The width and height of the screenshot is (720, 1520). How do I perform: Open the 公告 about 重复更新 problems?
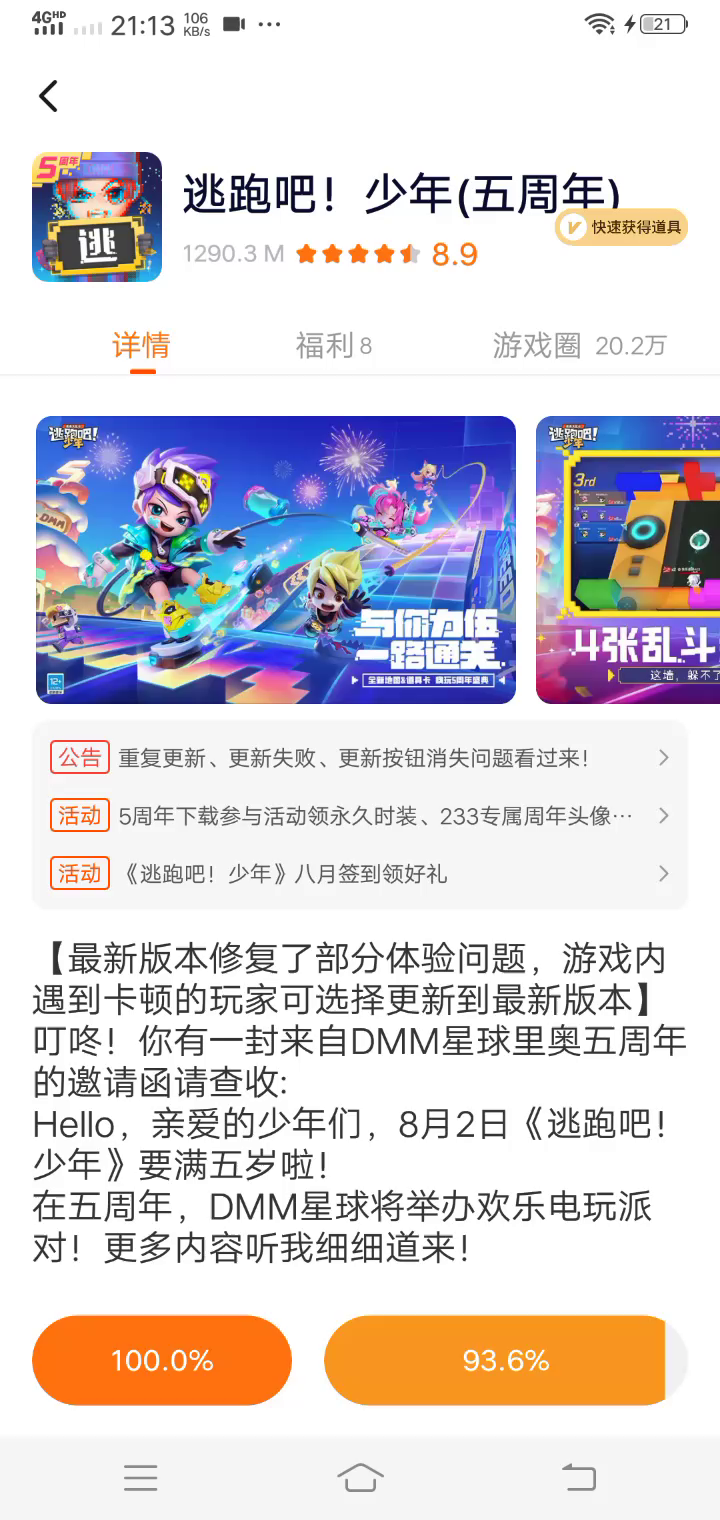[360, 758]
